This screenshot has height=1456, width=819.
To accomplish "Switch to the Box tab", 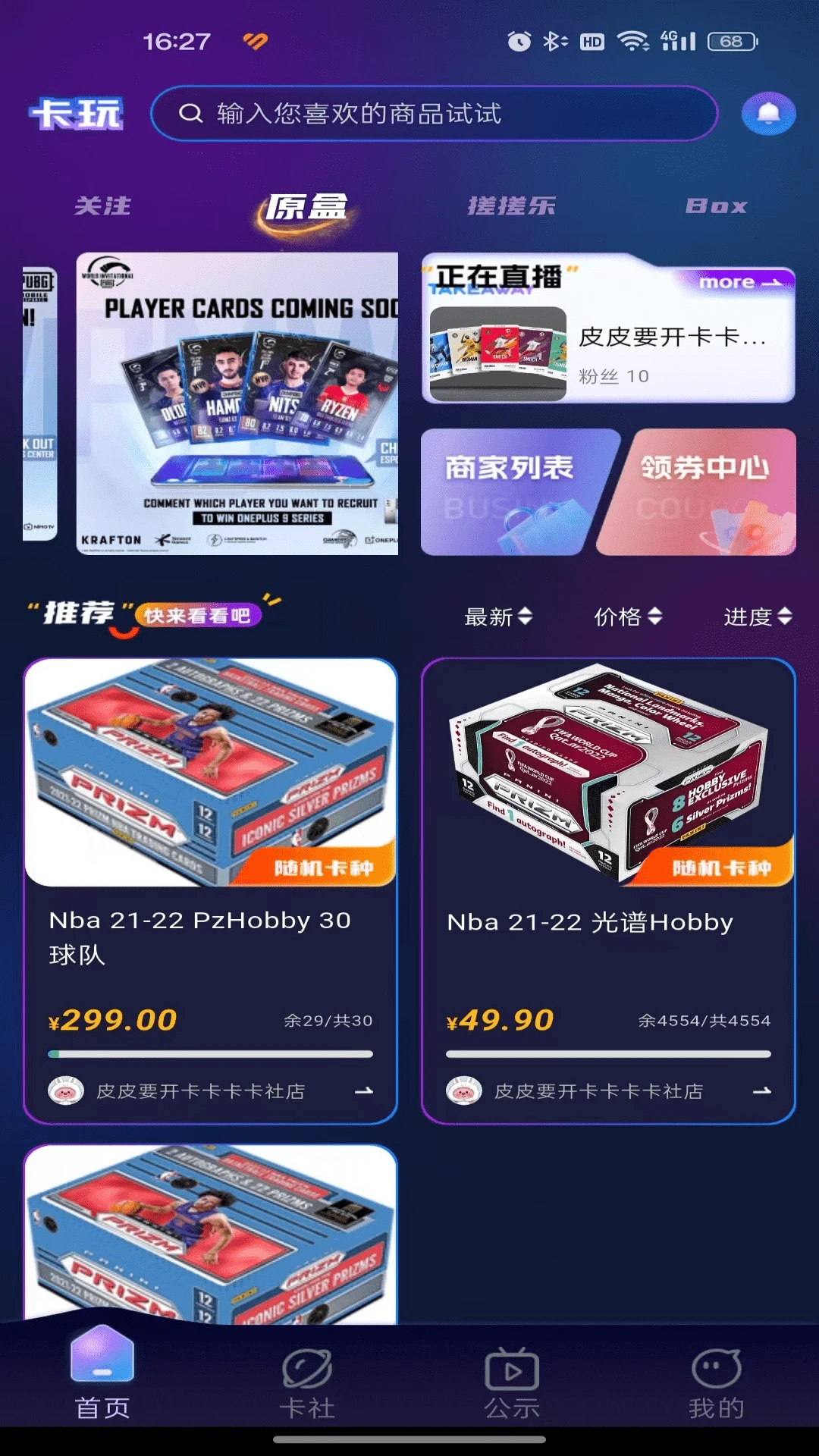I will click(716, 206).
